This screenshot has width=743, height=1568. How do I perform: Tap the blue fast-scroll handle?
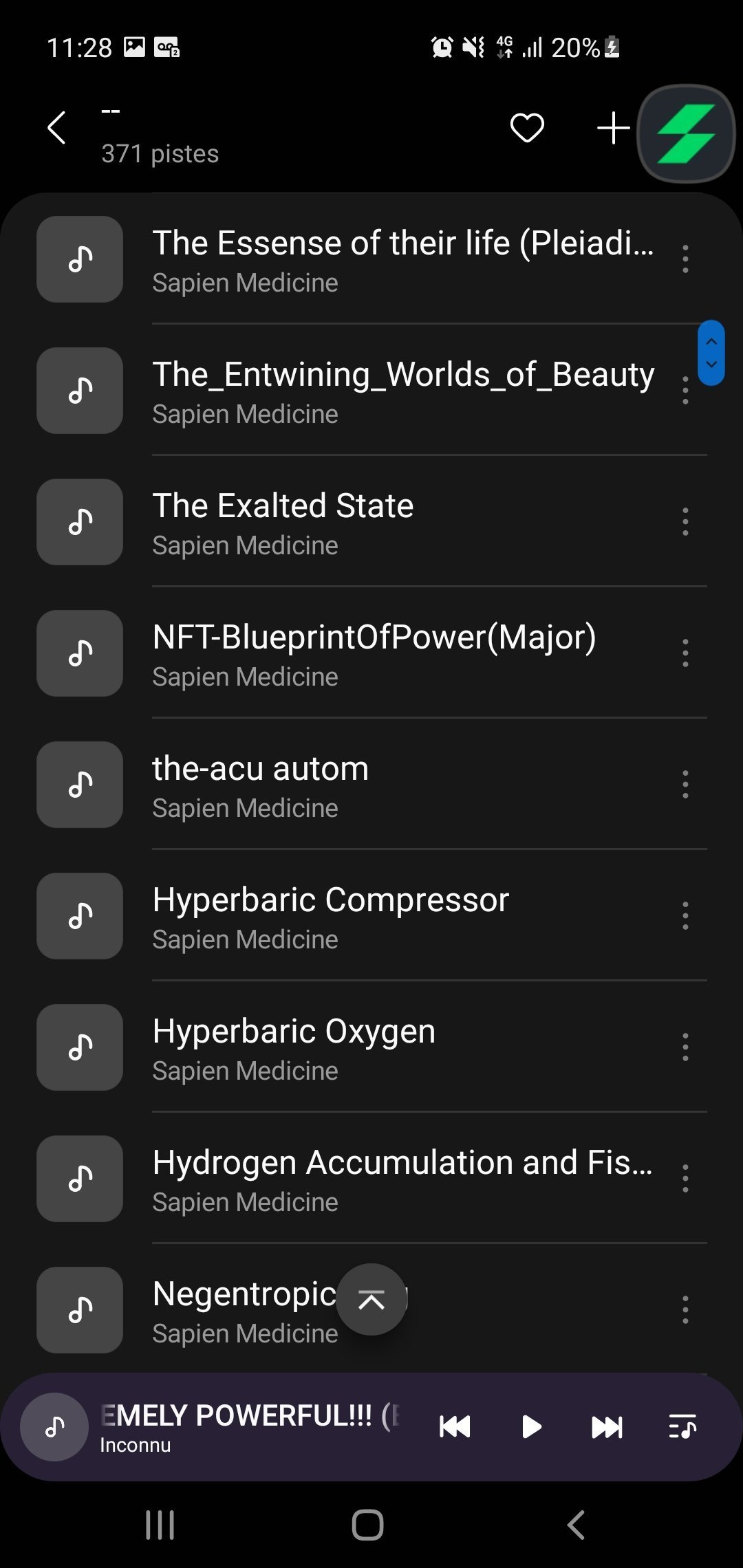tap(711, 353)
